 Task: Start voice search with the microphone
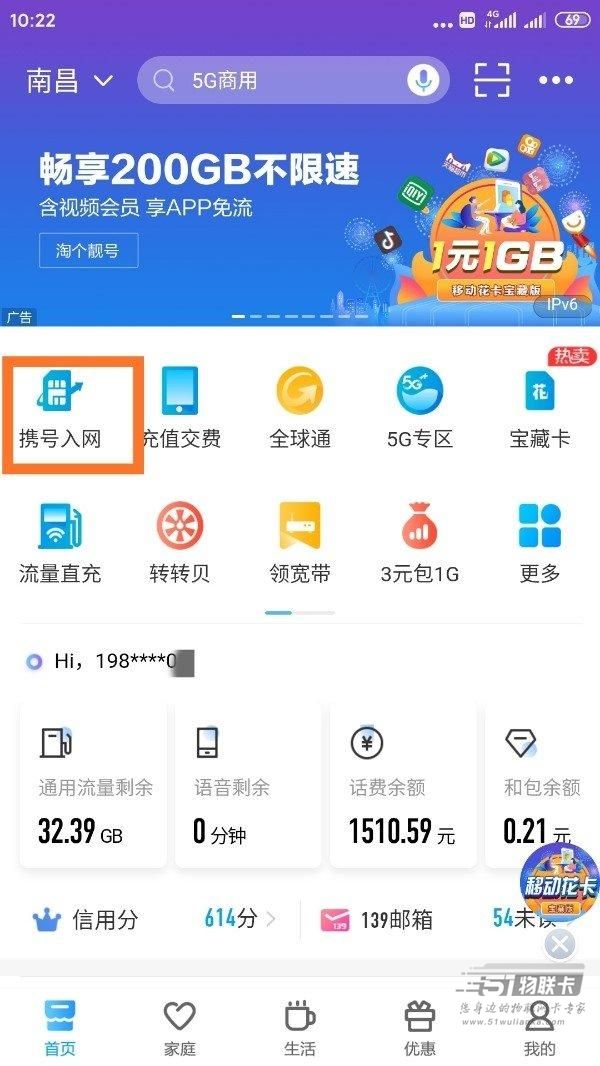coord(424,81)
